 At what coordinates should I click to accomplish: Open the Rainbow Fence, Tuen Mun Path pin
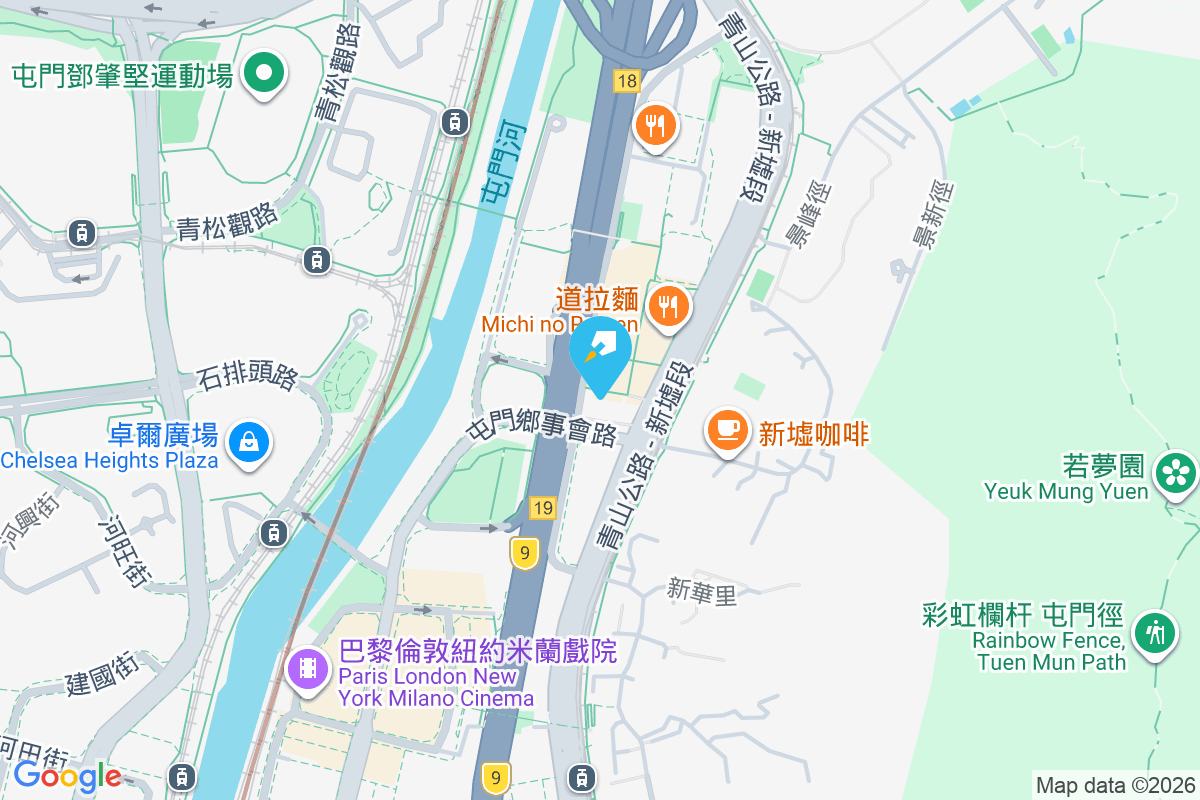tap(1155, 632)
